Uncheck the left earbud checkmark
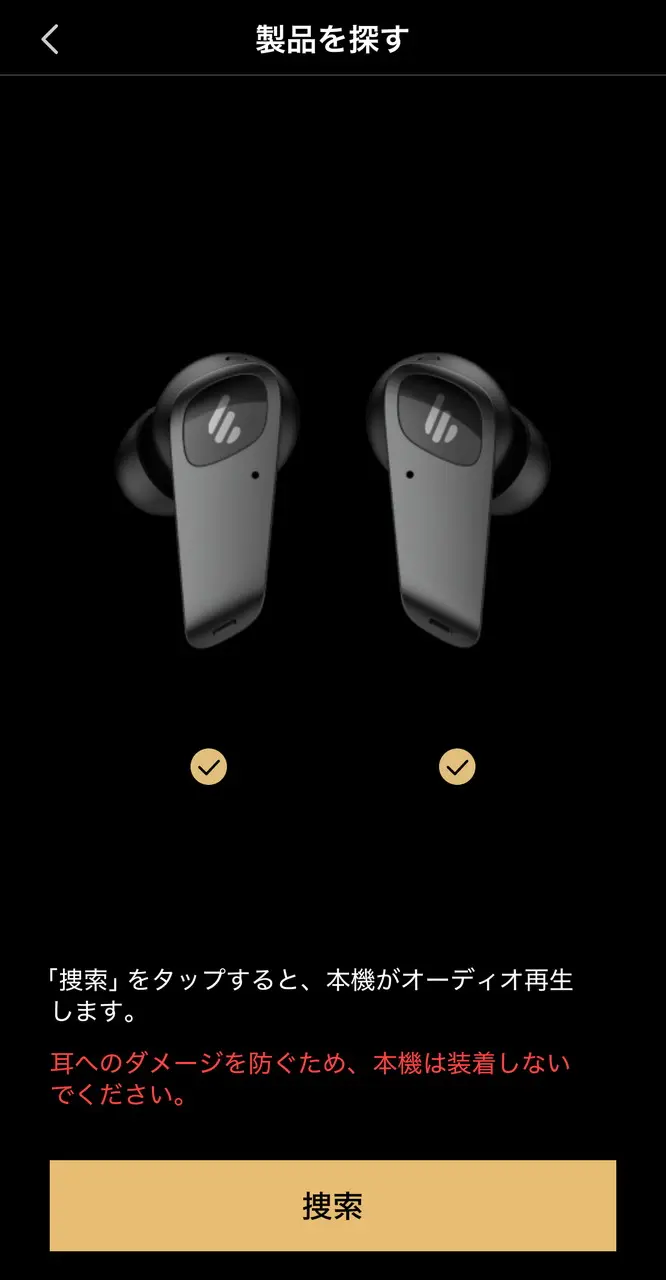 (x=208, y=767)
